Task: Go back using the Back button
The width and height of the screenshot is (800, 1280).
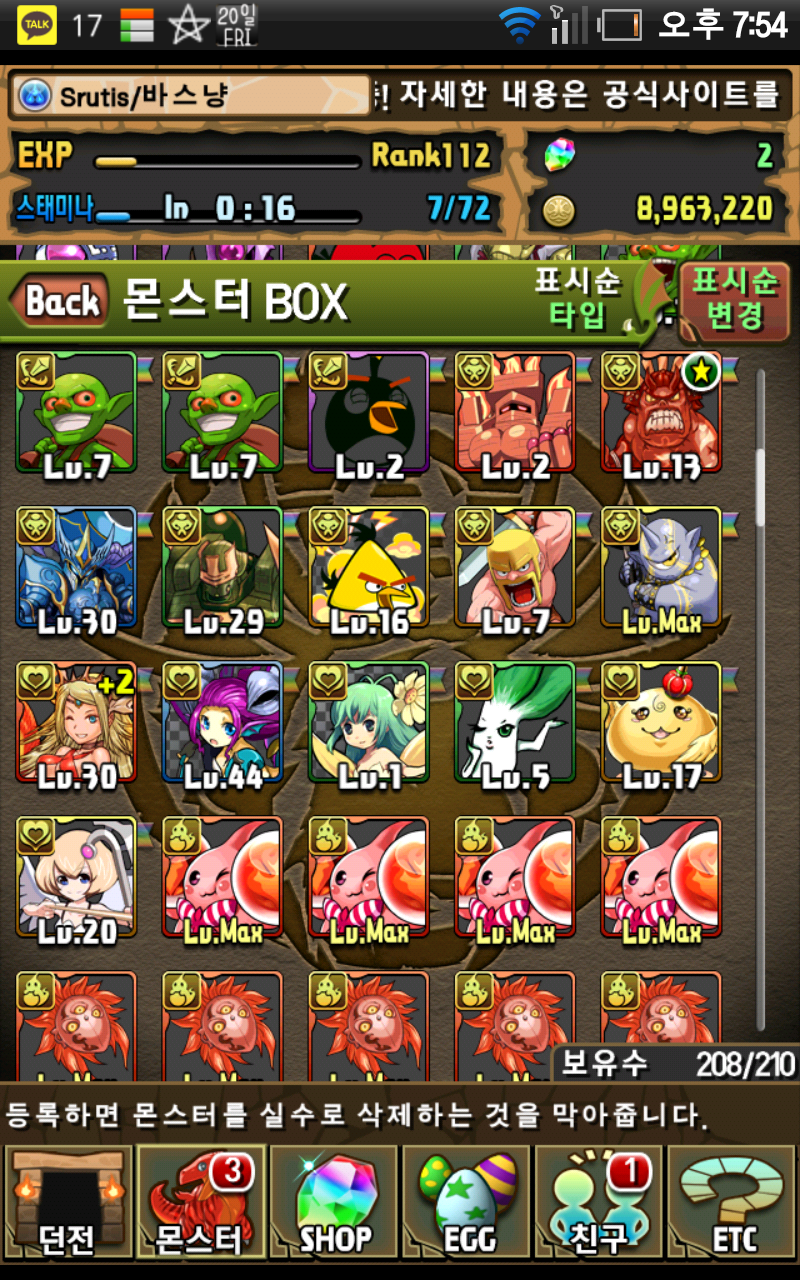Action: [60, 300]
